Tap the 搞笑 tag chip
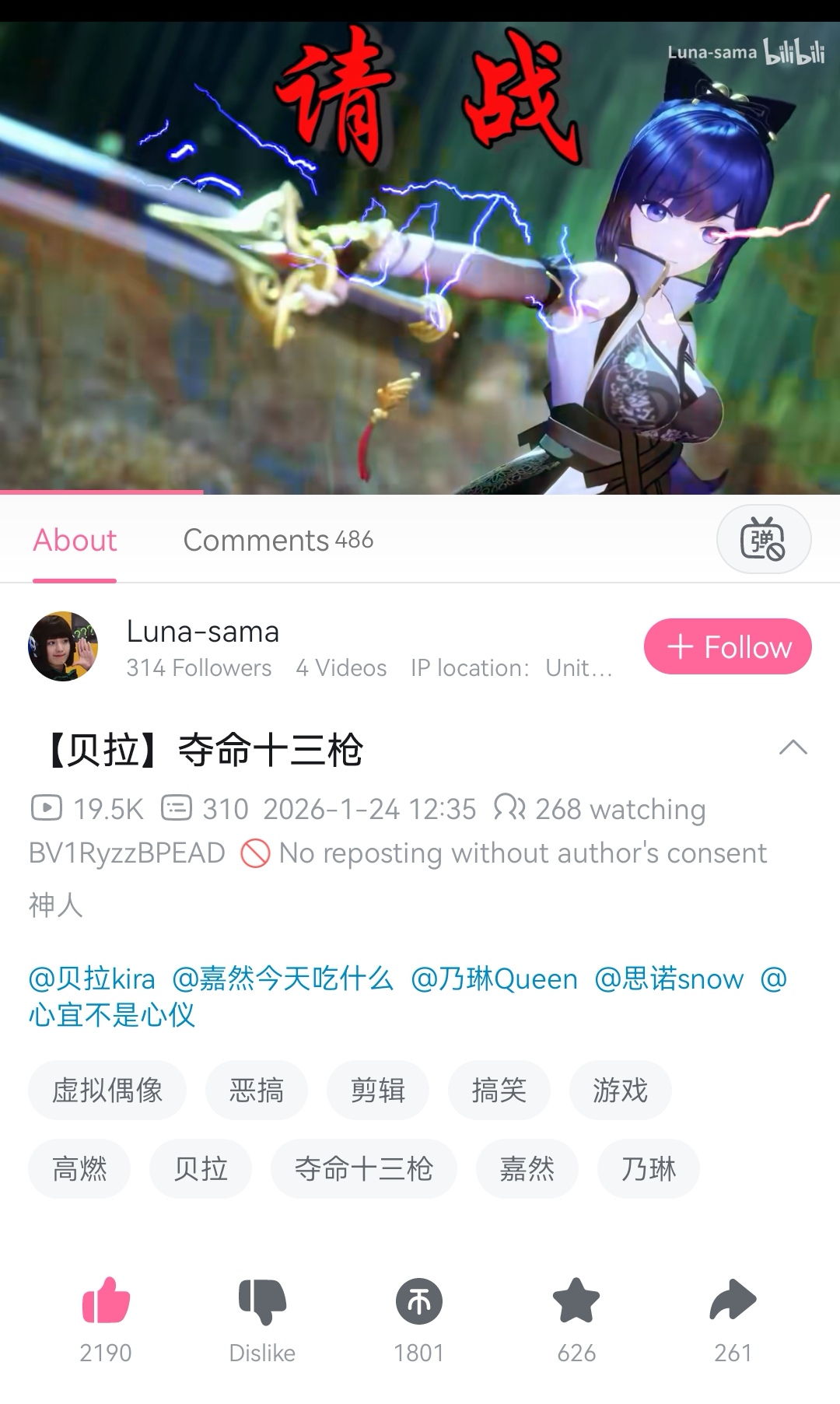 click(499, 1091)
